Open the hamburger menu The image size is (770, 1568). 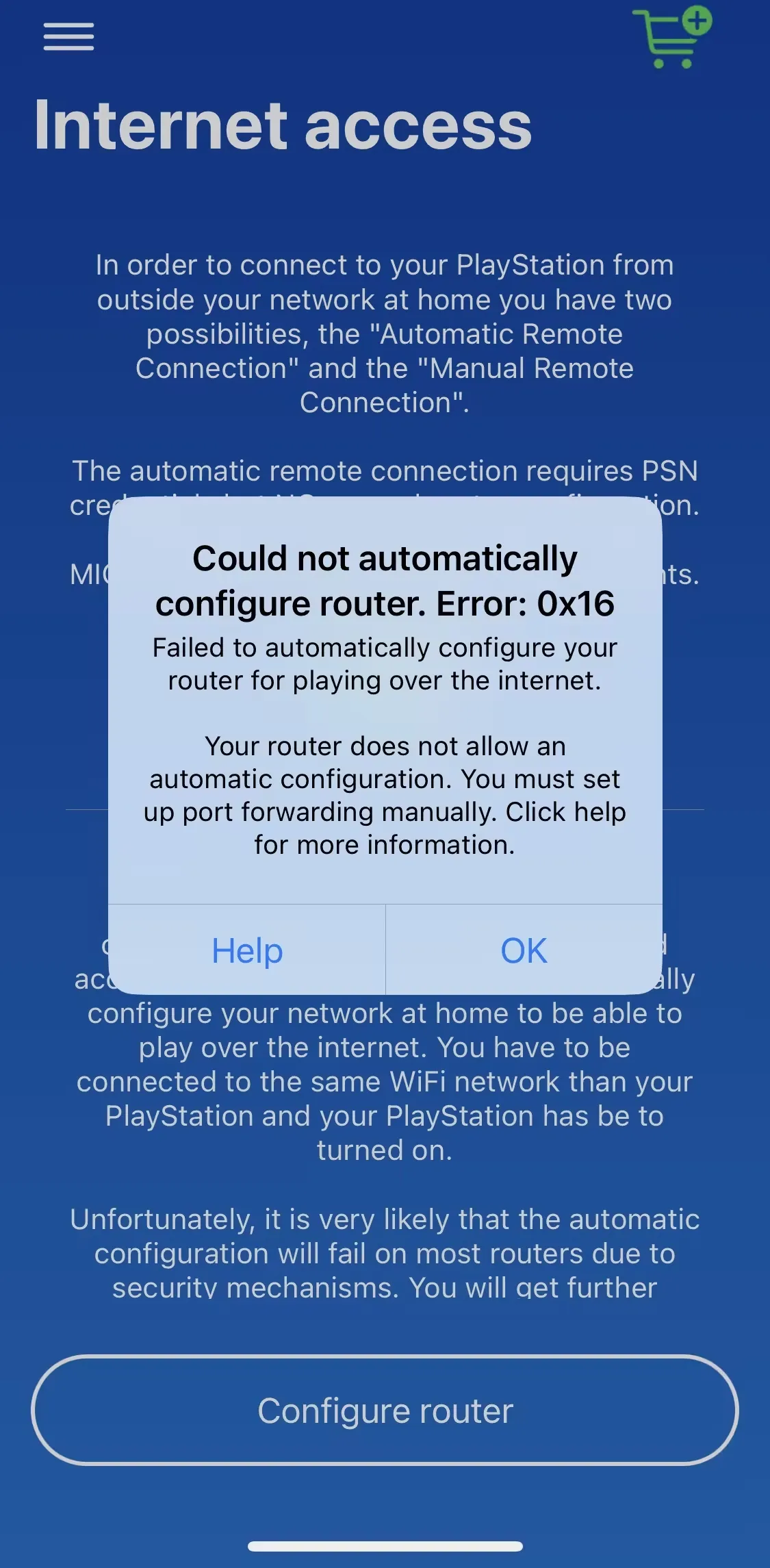[68, 37]
